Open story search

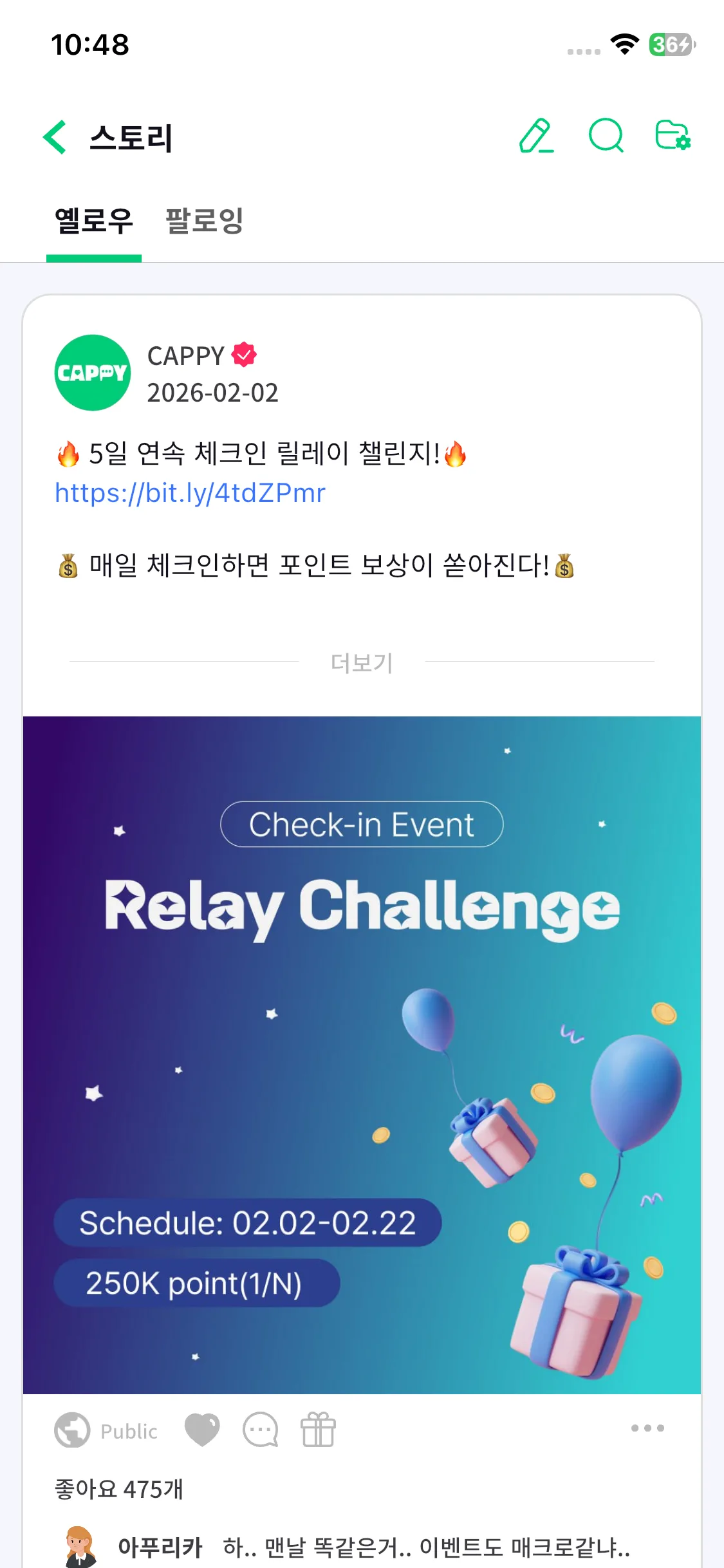click(x=606, y=136)
